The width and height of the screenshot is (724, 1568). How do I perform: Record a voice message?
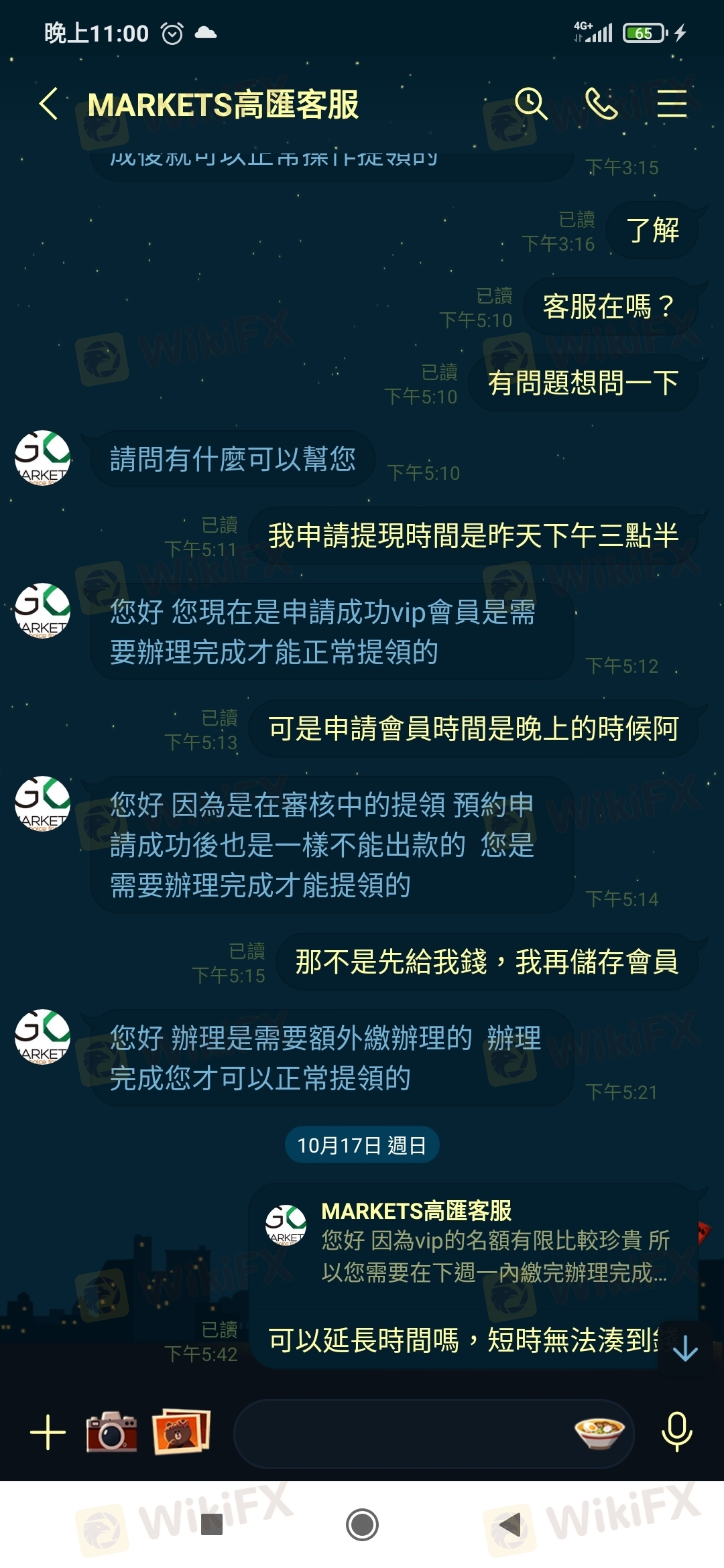point(676,1433)
